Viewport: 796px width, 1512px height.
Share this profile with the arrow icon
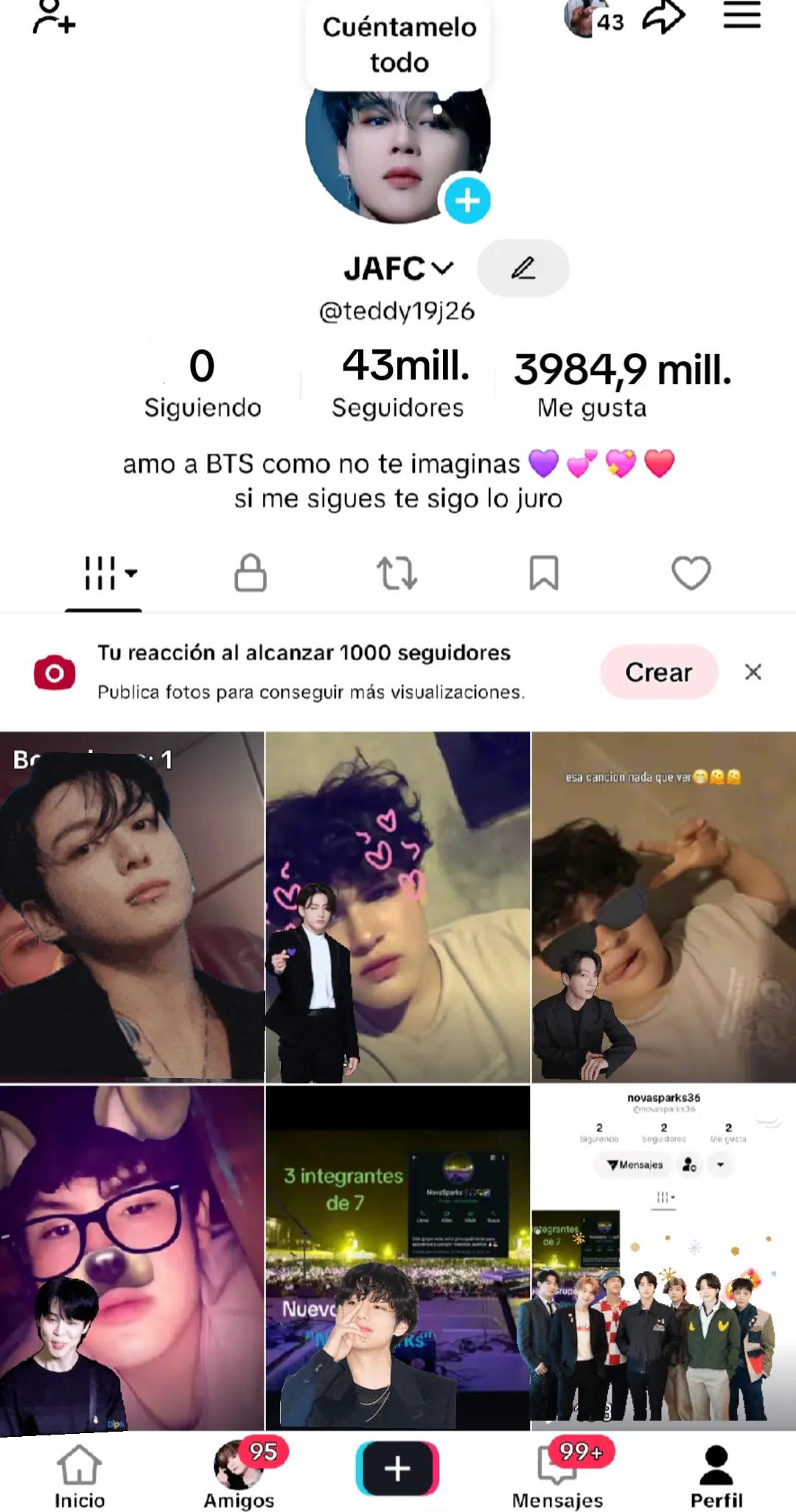pos(663,18)
